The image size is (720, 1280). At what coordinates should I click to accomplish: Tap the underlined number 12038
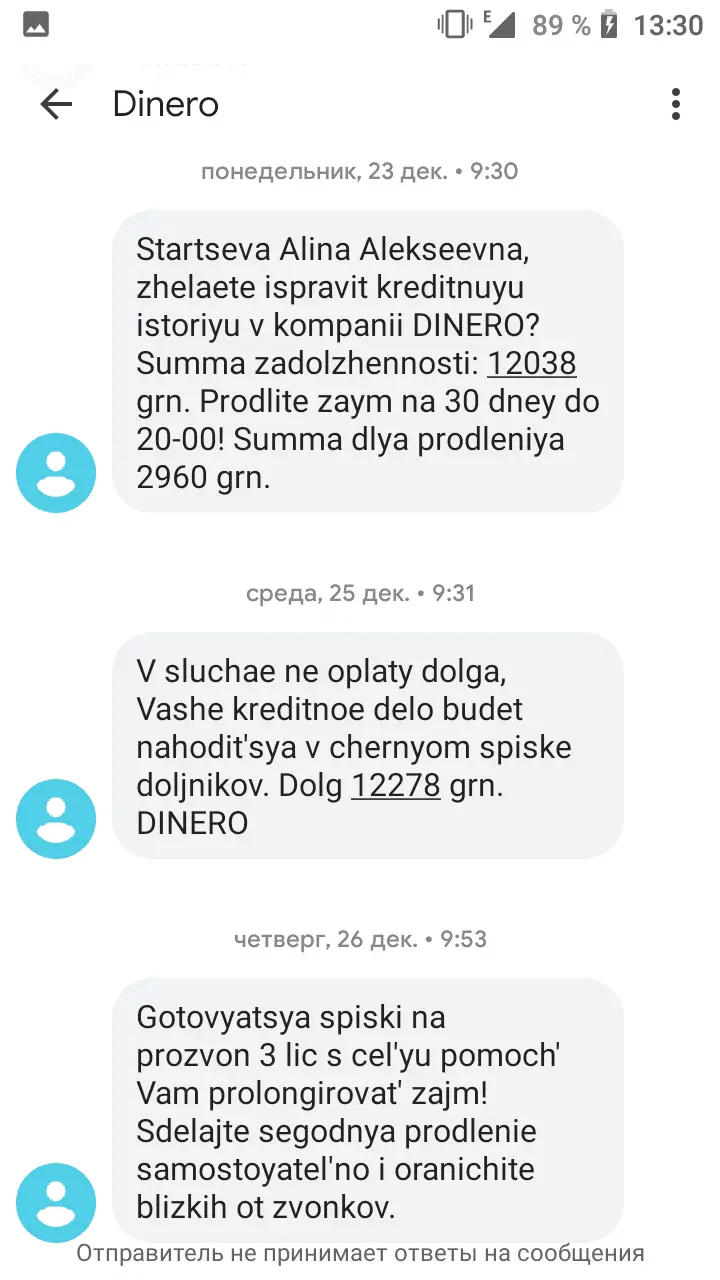[531, 364]
